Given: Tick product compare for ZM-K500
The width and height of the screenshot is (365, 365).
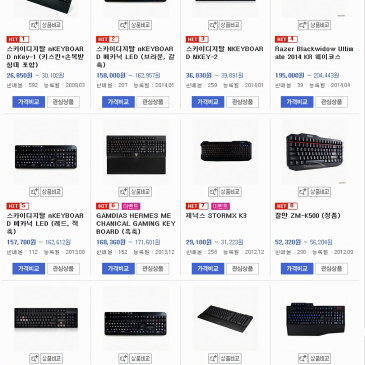Looking at the screenshot, I should coord(320,192).
